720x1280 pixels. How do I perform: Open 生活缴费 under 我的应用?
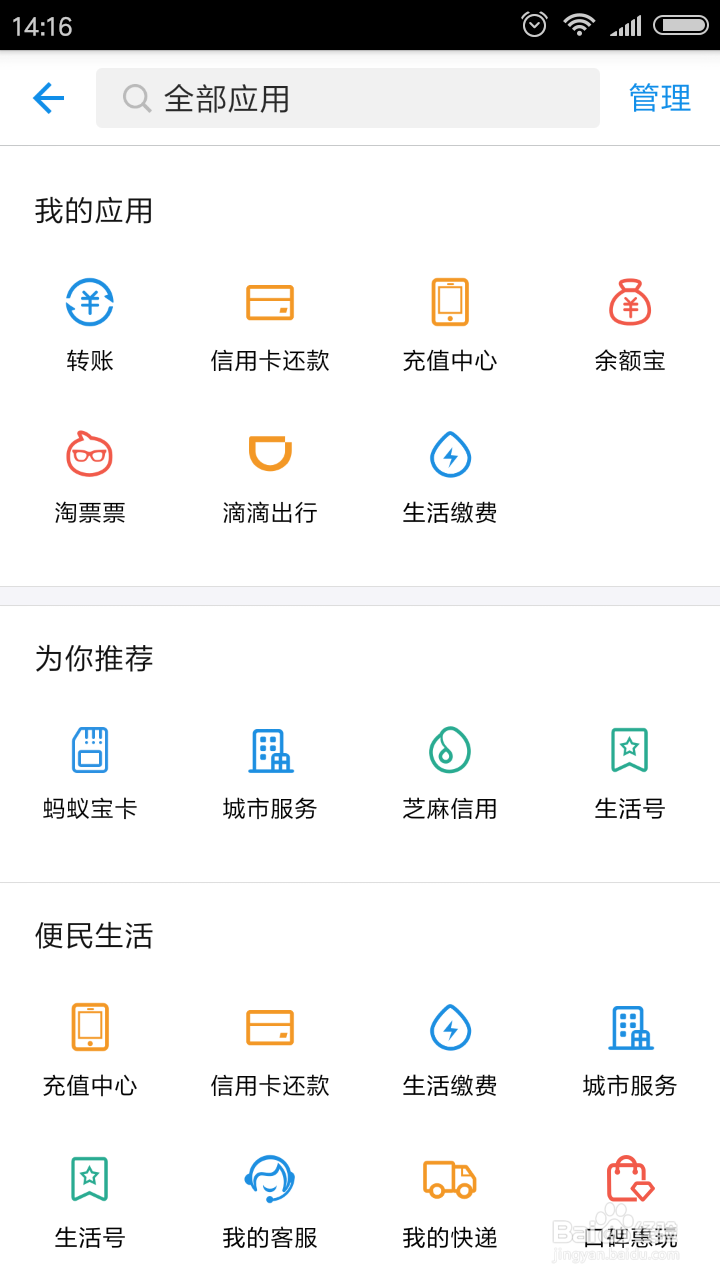point(450,475)
